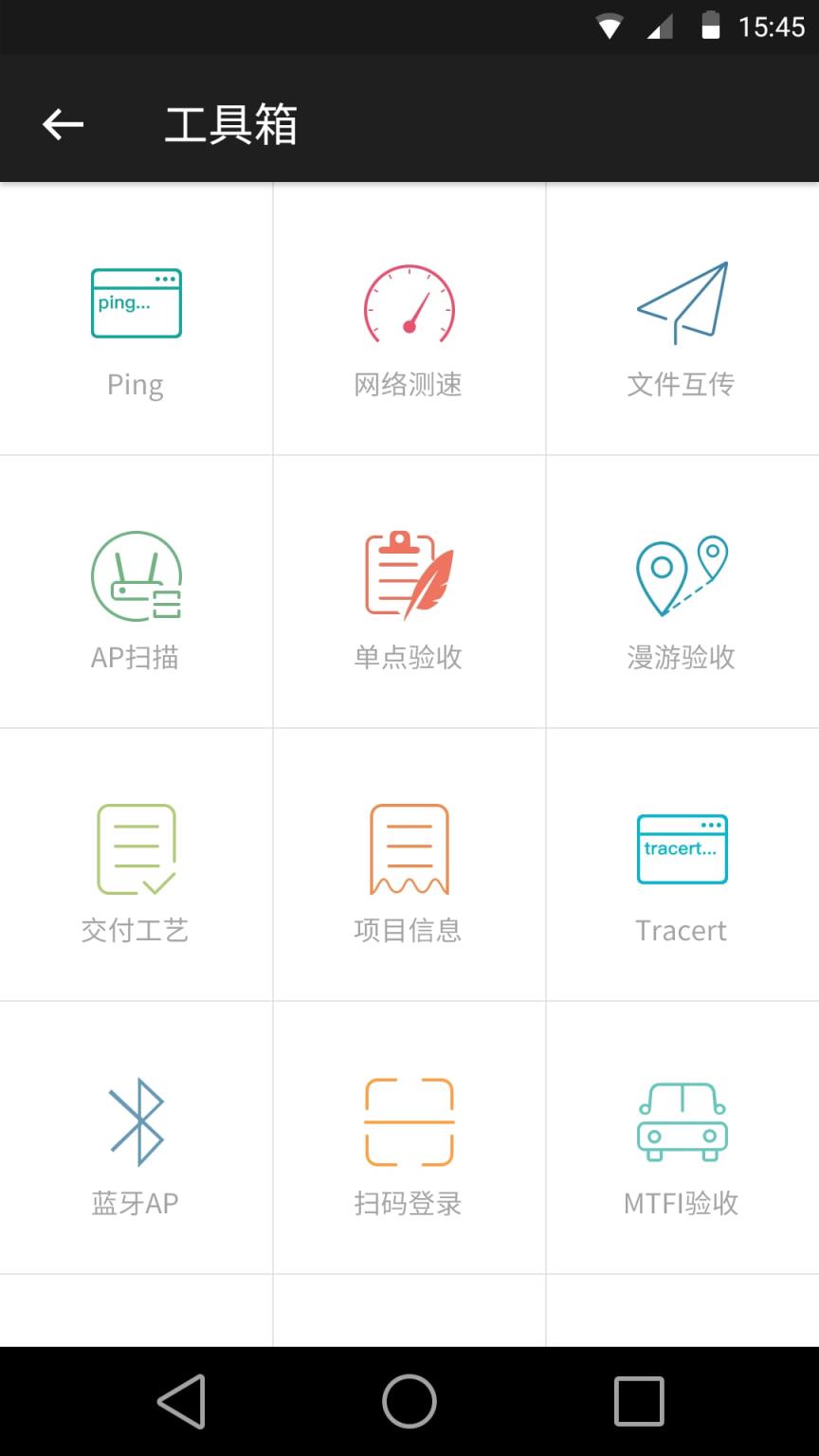Start an AP扫描 access point scan
This screenshot has width=819, height=1456.
(x=136, y=595)
